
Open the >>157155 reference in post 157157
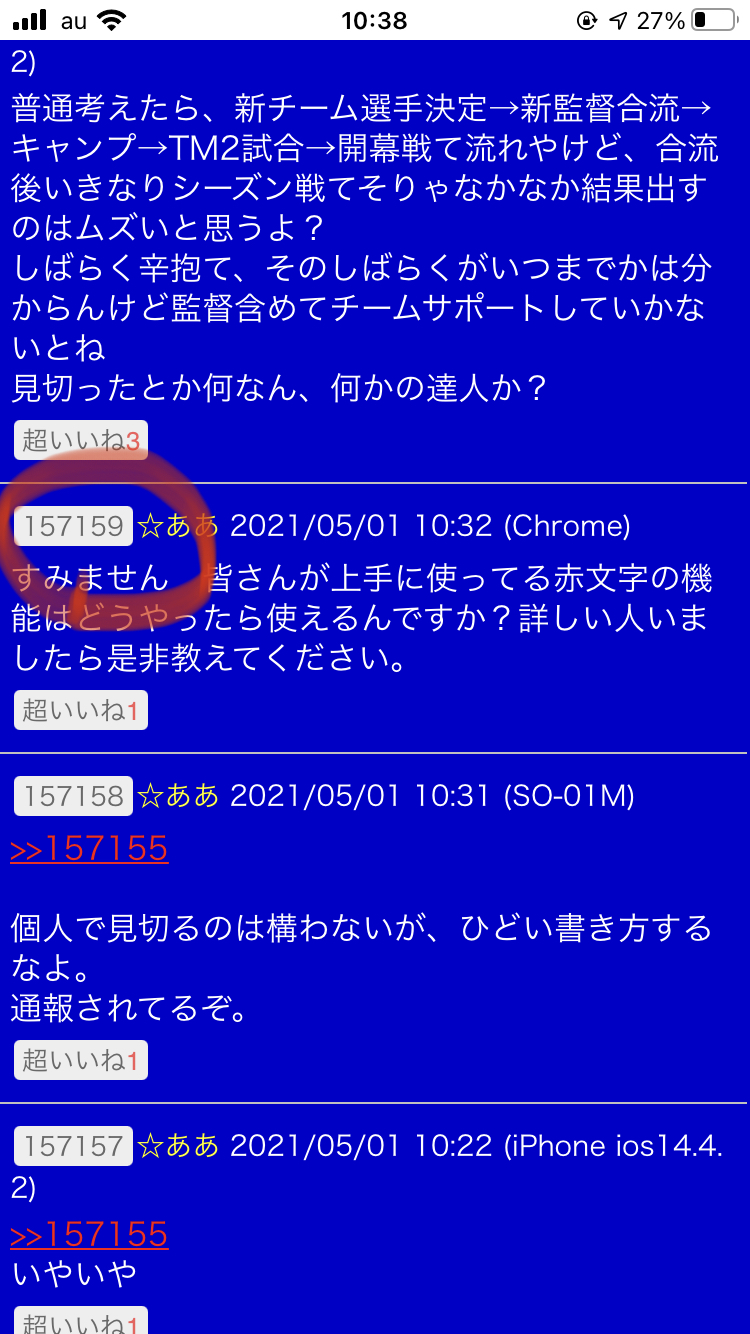pos(89,1234)
